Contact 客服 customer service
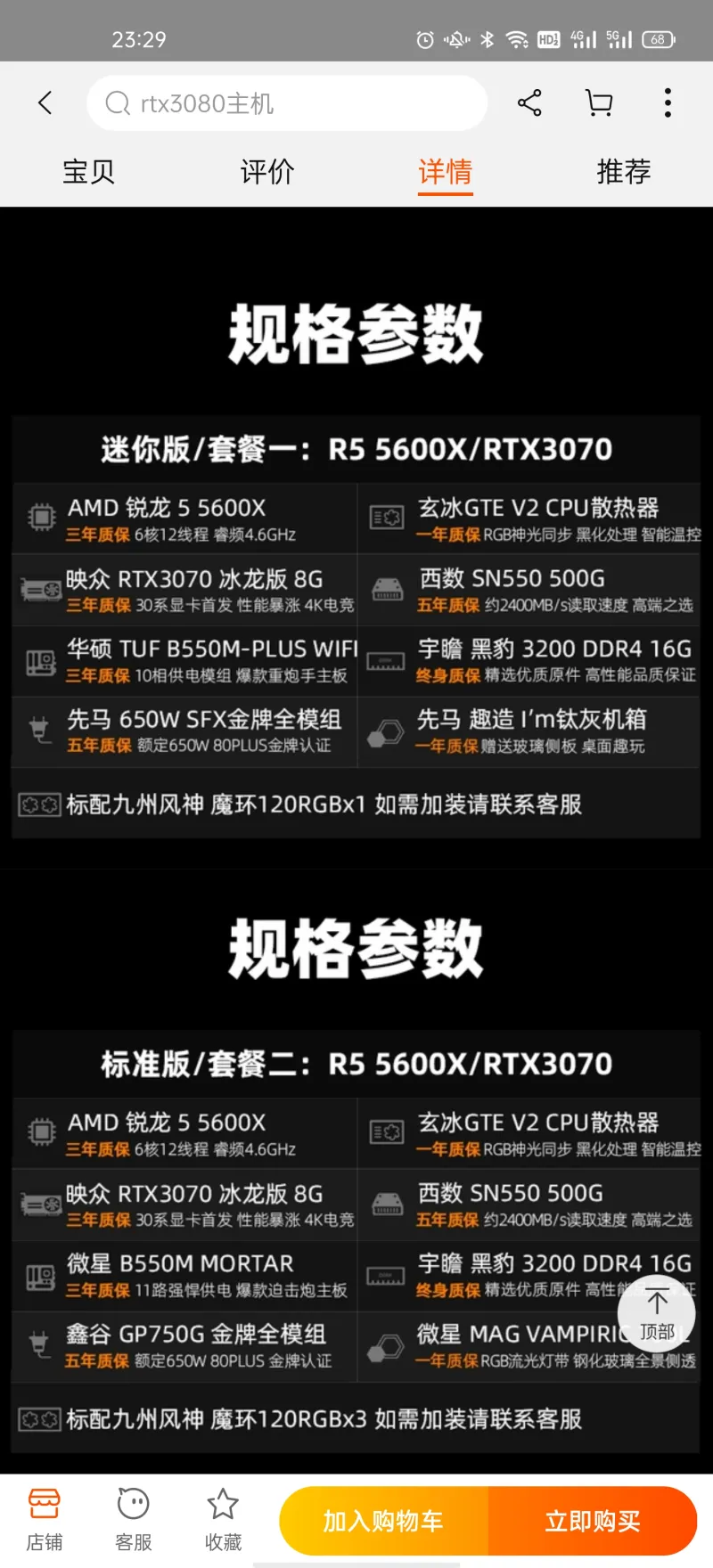 [x=134, y=1520]
